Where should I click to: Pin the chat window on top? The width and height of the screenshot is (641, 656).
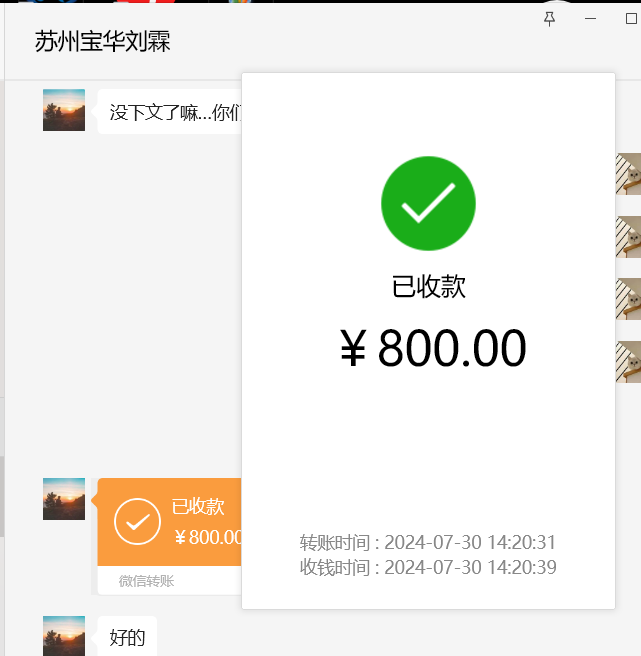(549, 19)
